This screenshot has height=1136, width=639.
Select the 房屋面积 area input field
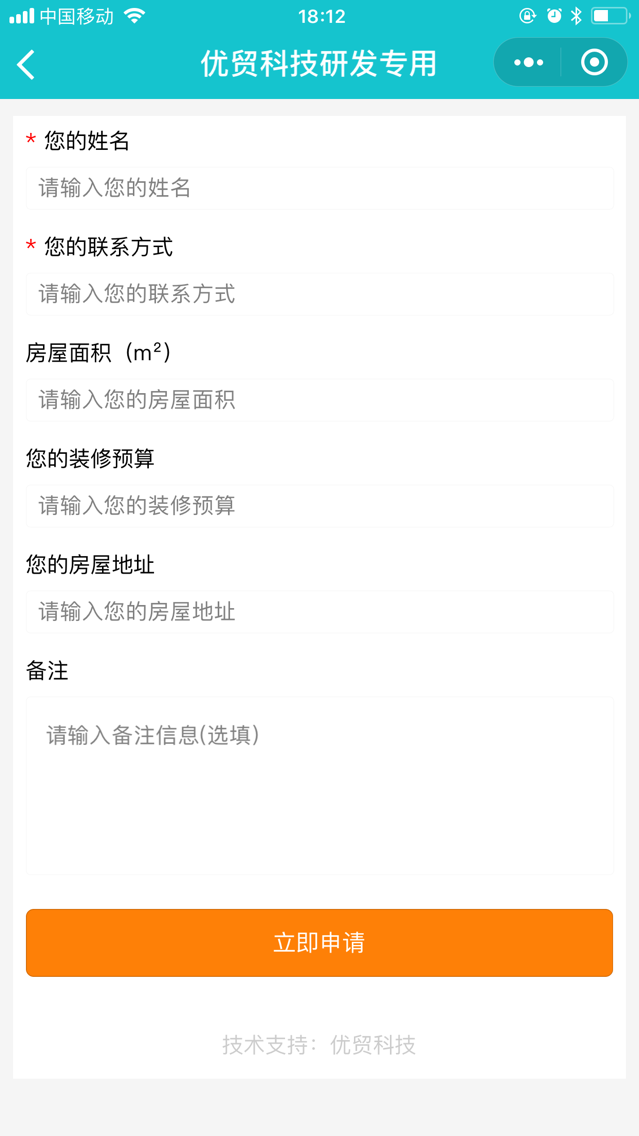click(x=319, y=400)
